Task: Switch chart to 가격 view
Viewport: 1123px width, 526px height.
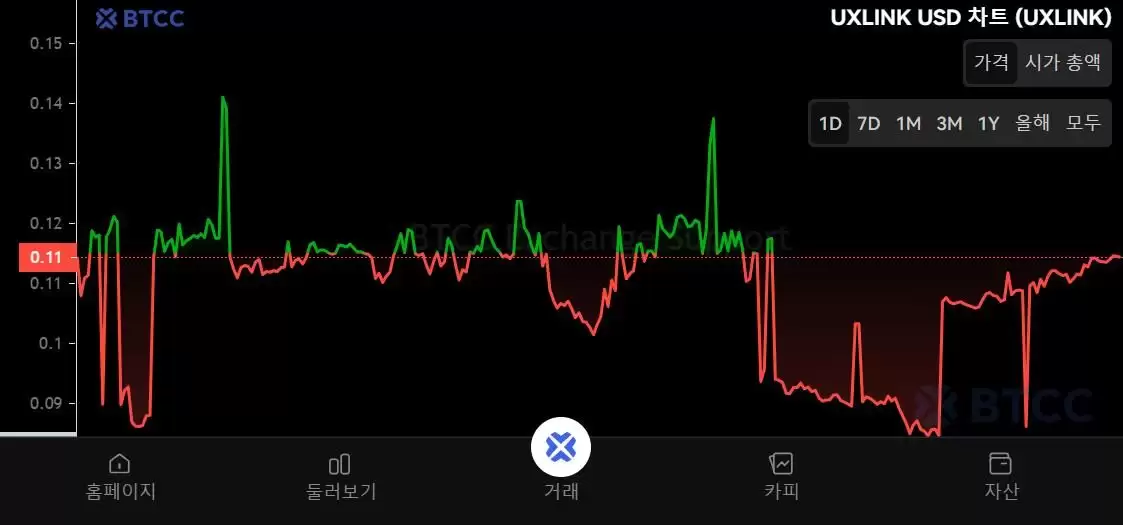Action: [991, 62]
